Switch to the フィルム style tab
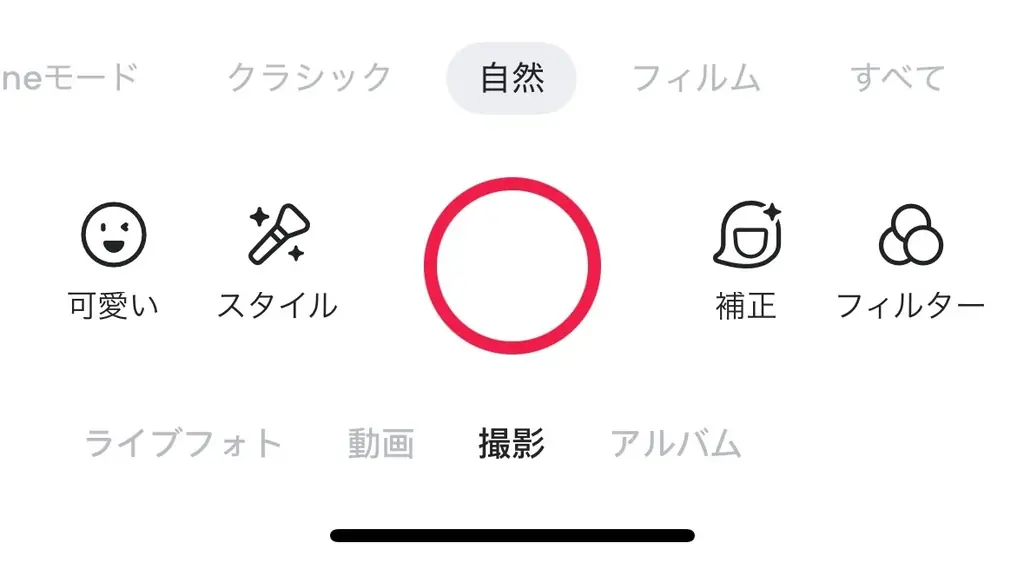The width and height of the screenshot is (1024, 563). click(x=696, y=78)
